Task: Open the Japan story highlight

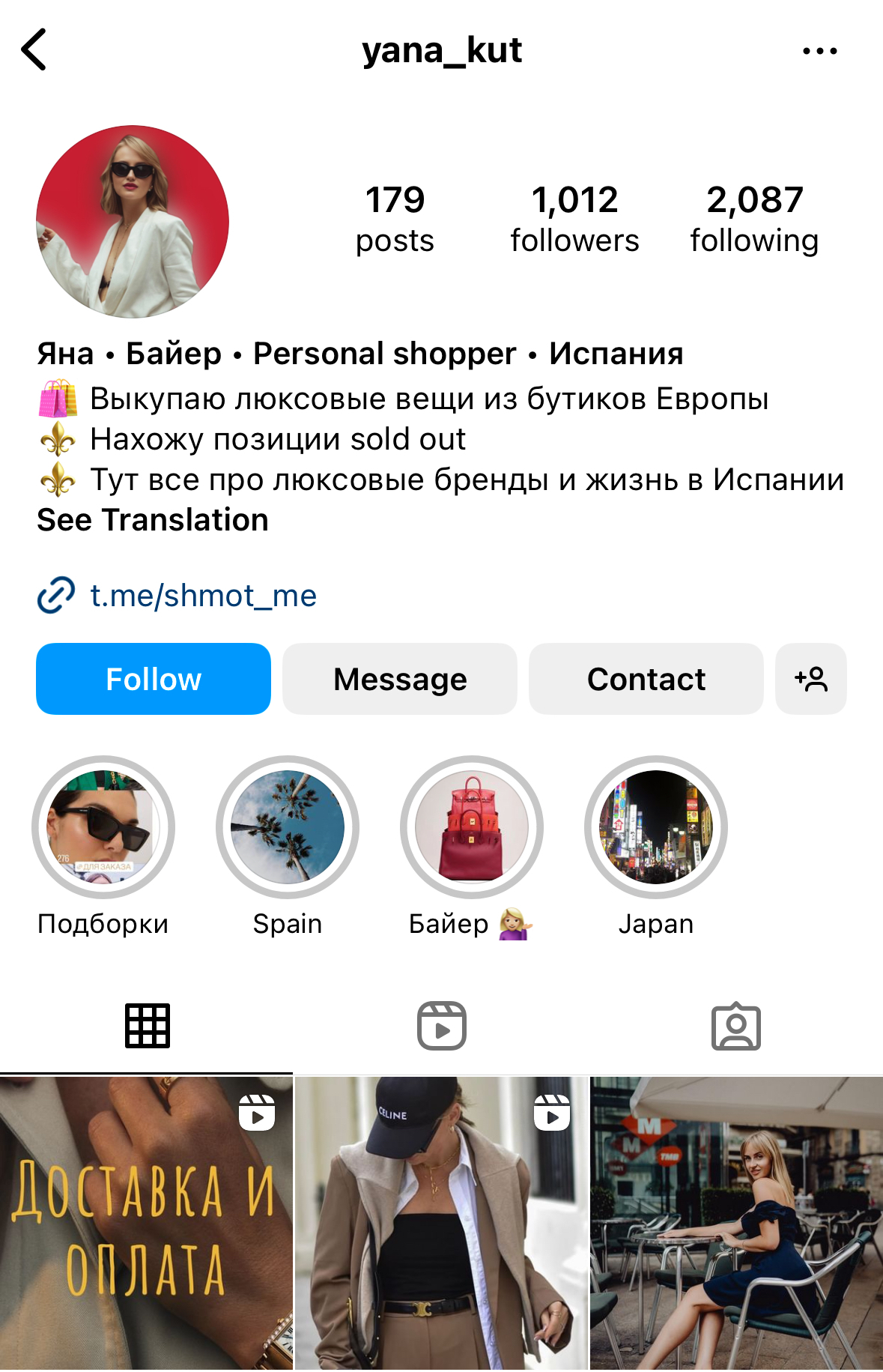Action: coord(656,827)
